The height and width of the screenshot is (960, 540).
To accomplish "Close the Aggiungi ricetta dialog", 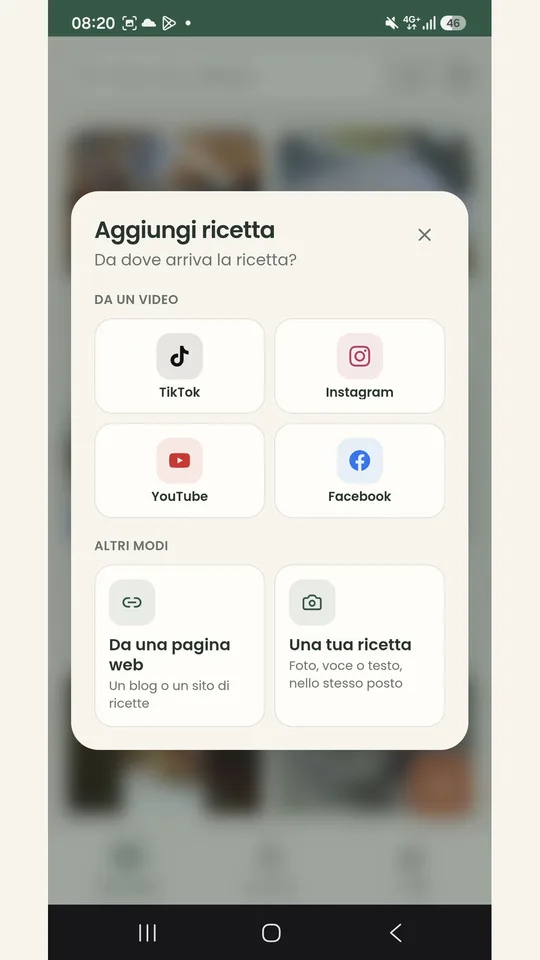I will pos(424,234).
